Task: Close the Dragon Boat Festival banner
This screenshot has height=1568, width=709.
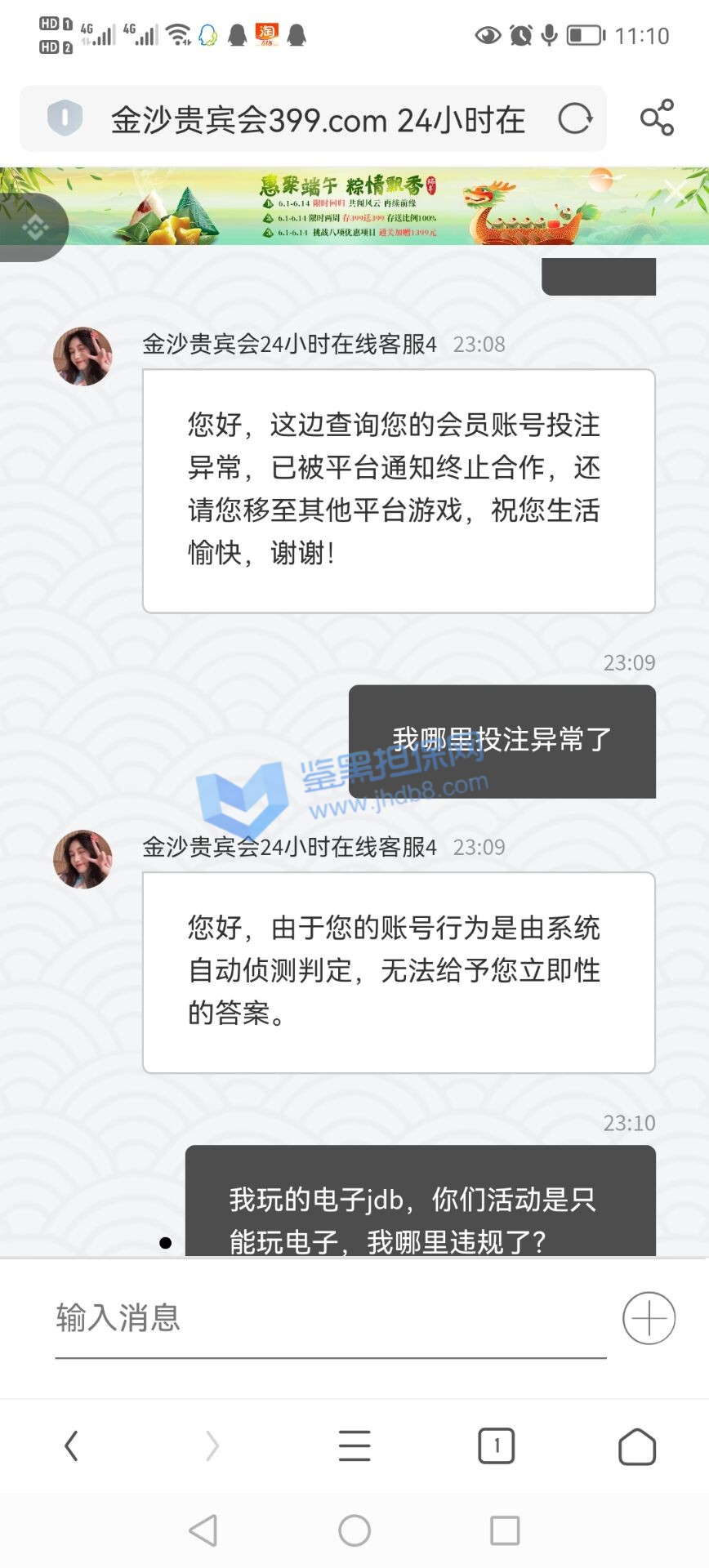Action: point(676,192)
